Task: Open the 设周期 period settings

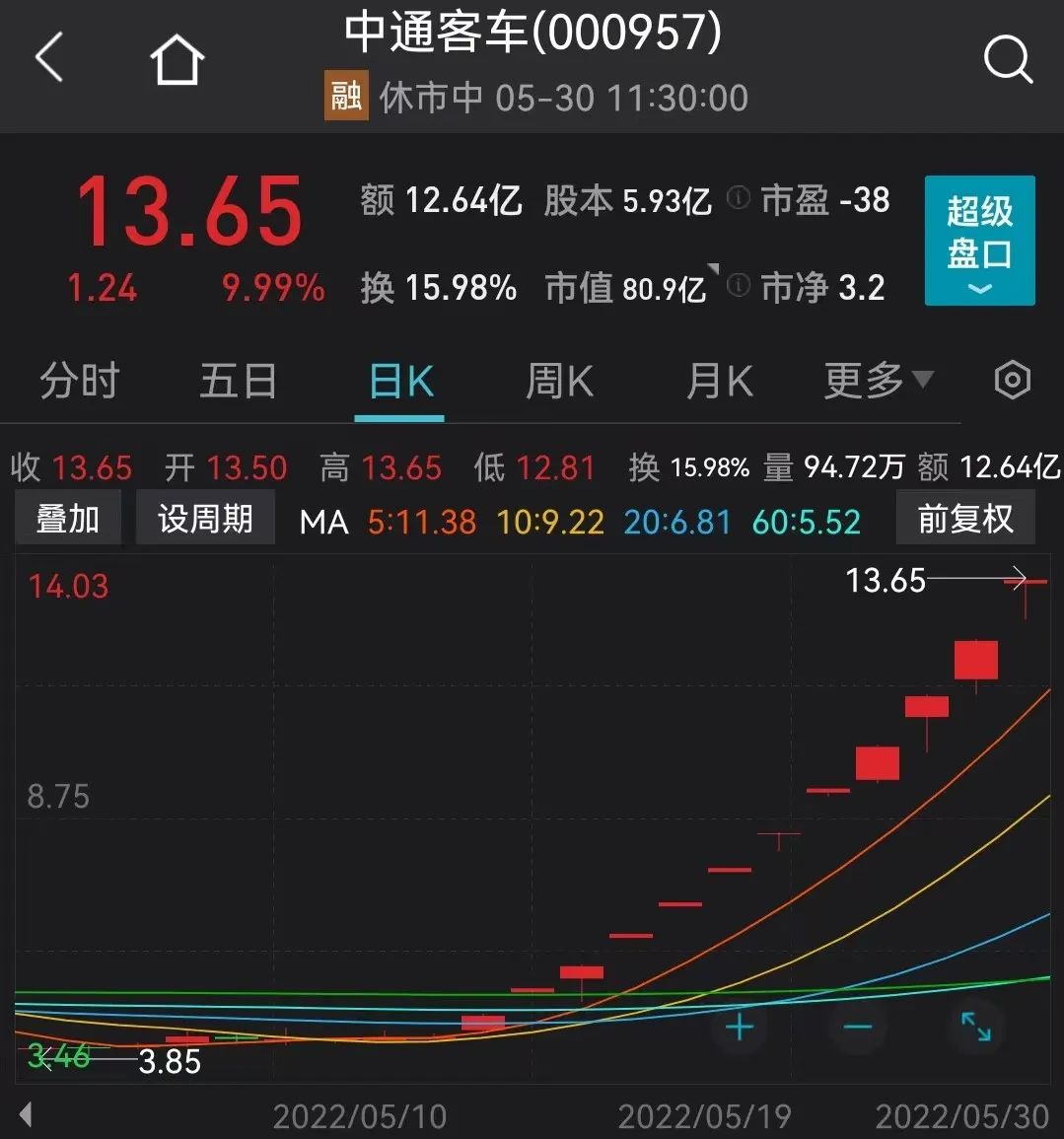Action: click(205, 519)
